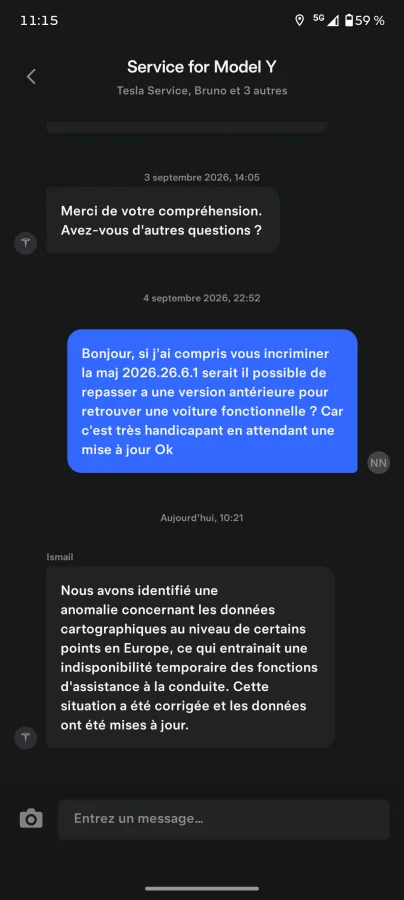Tap the camera icon to attach a photo
The height and width of the screenshot is (900, 404).
point(31,818)
